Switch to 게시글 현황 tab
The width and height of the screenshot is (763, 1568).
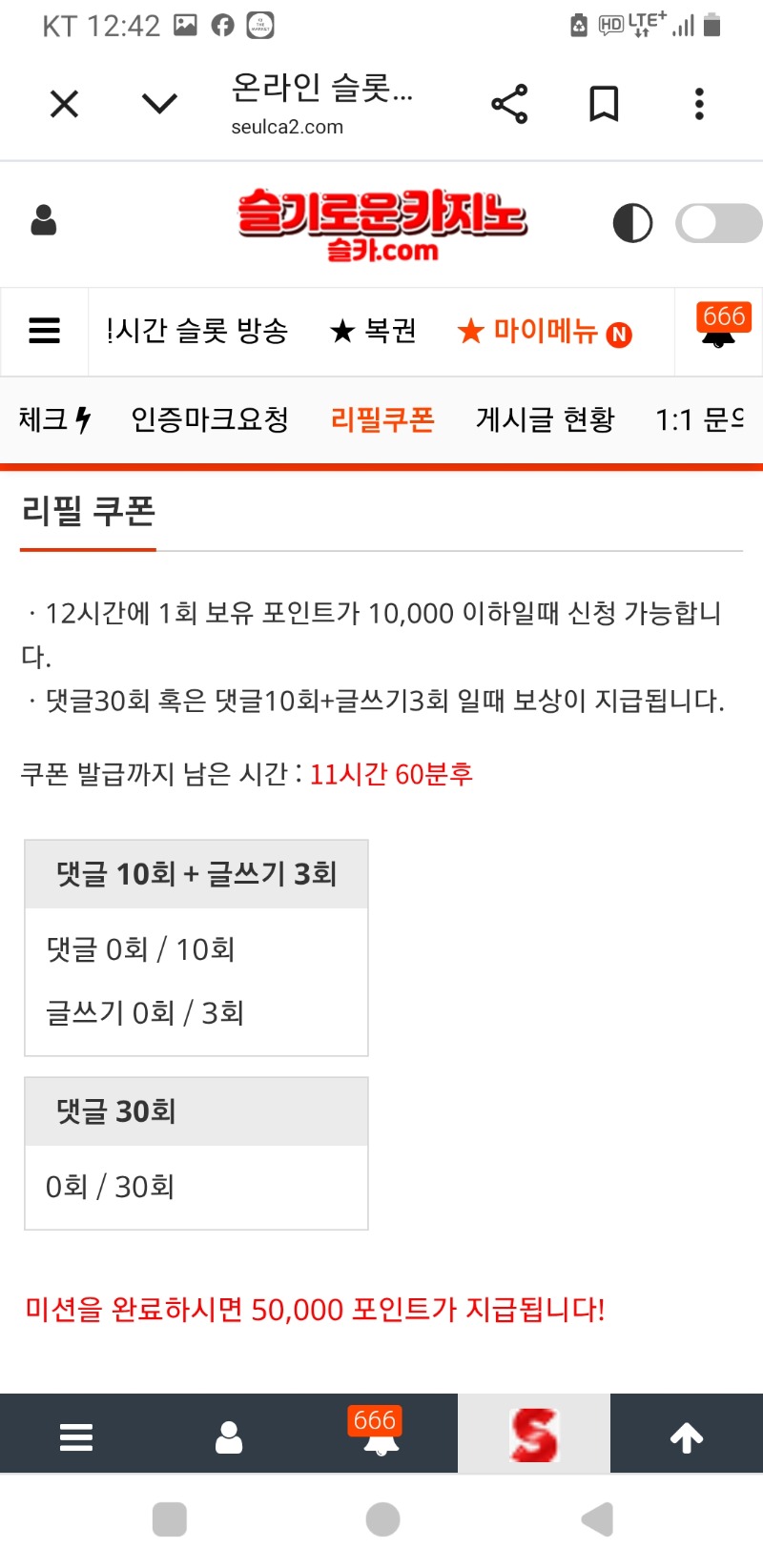[546, 419]
